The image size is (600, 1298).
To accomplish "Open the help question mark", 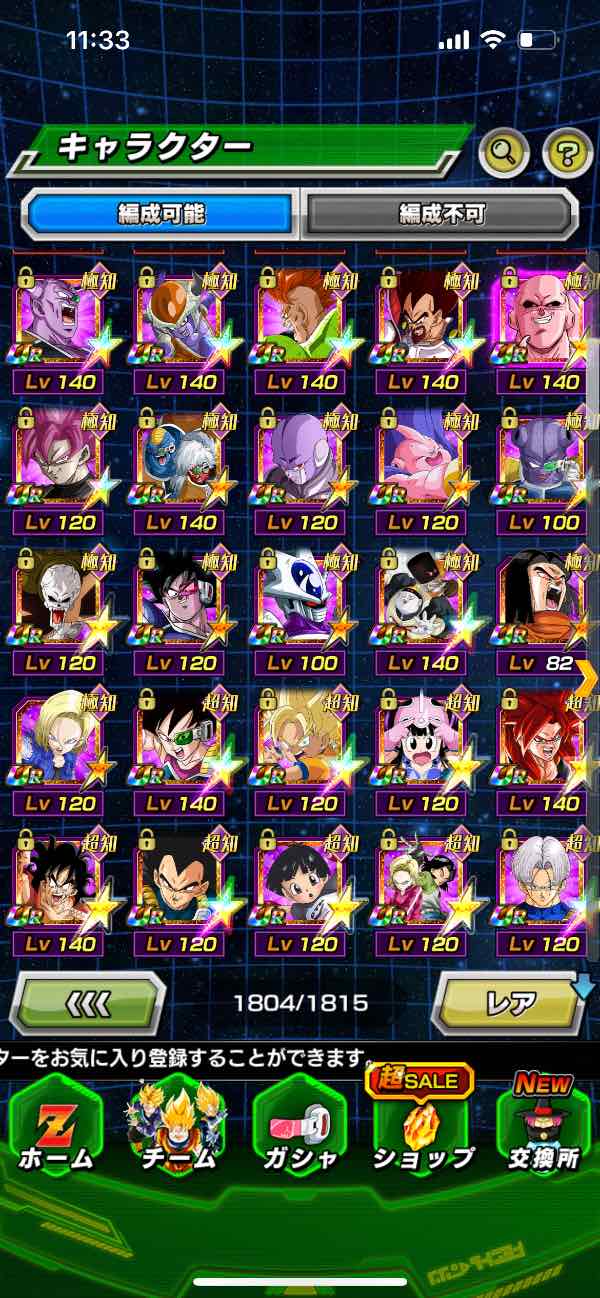I will (567, 152).
